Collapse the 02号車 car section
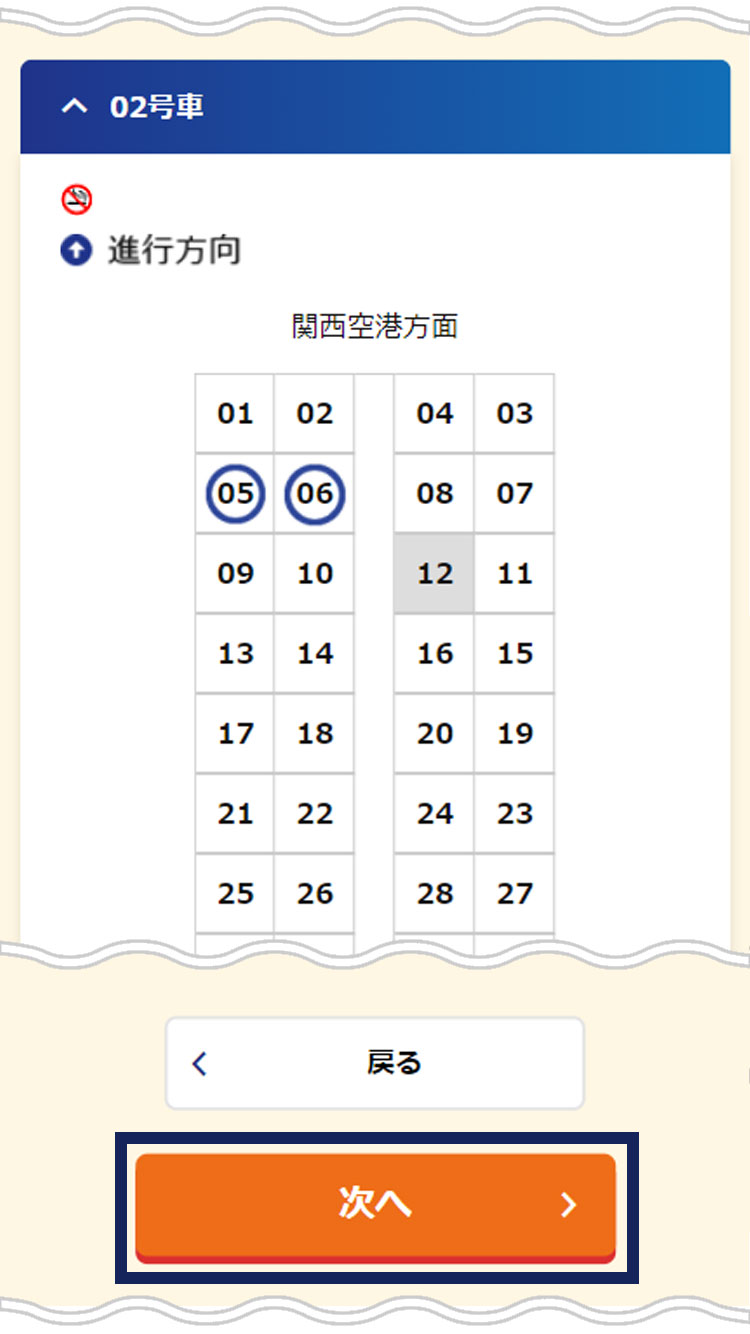This screenshot has width=750, height=1334. [375, 107]
